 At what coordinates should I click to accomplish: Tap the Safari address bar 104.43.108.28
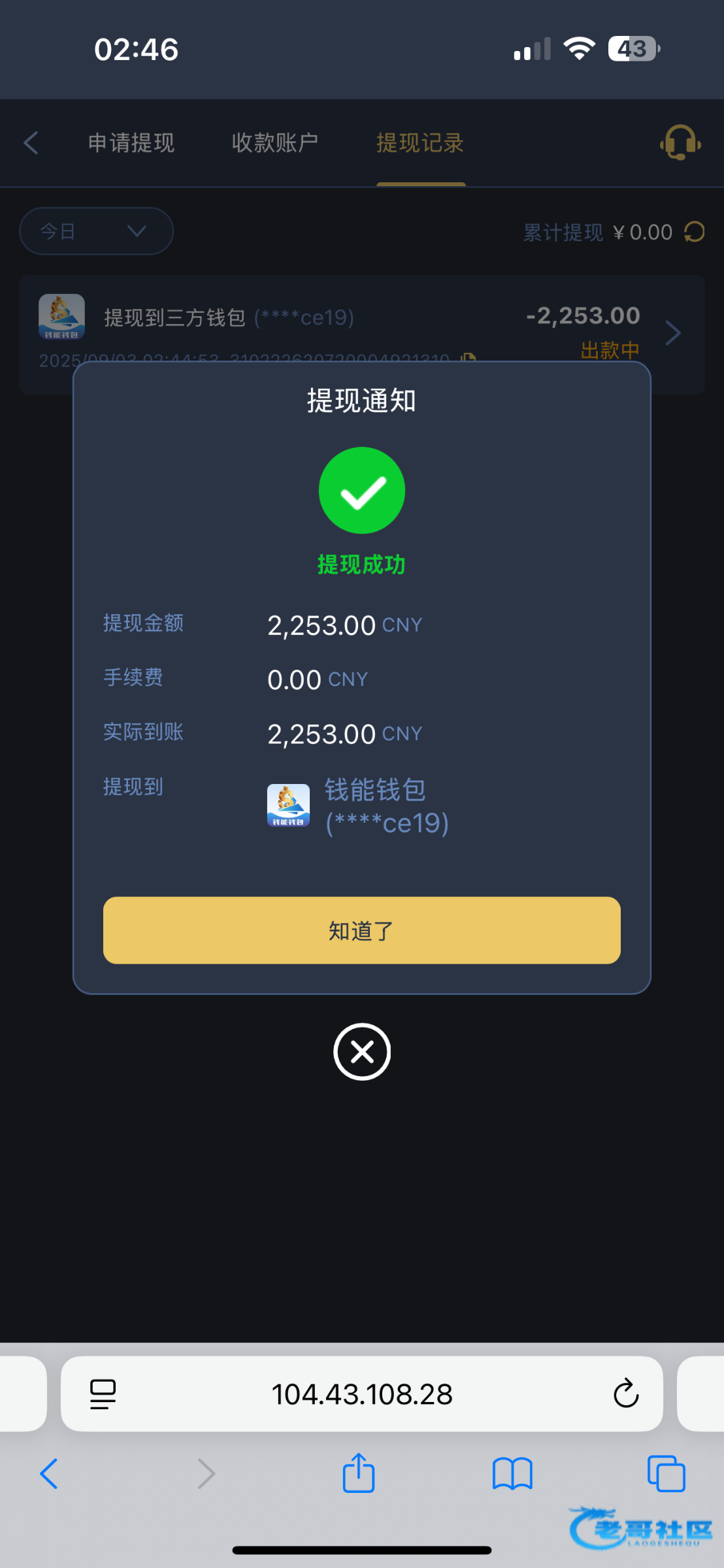(x=362, y=1394)
